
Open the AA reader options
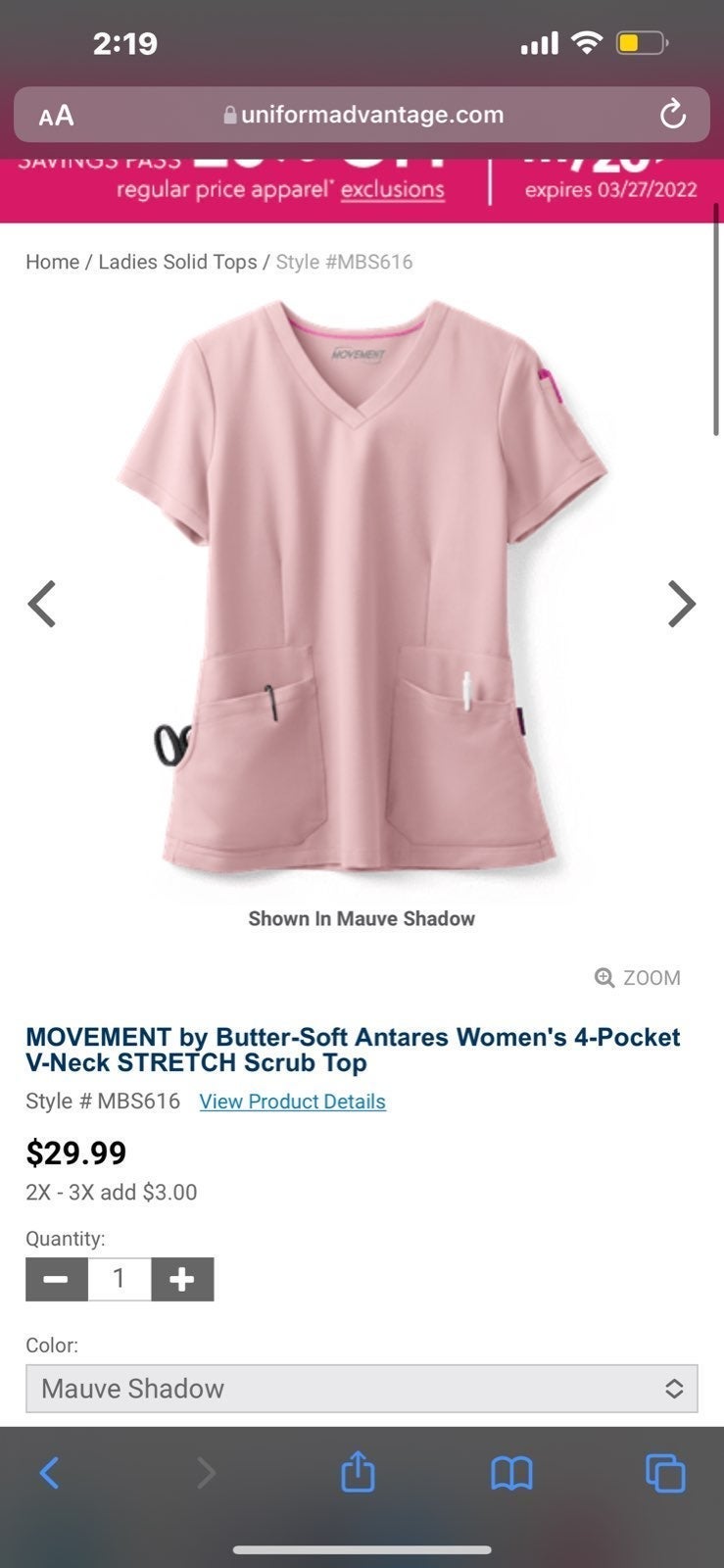tap(56, 116)
